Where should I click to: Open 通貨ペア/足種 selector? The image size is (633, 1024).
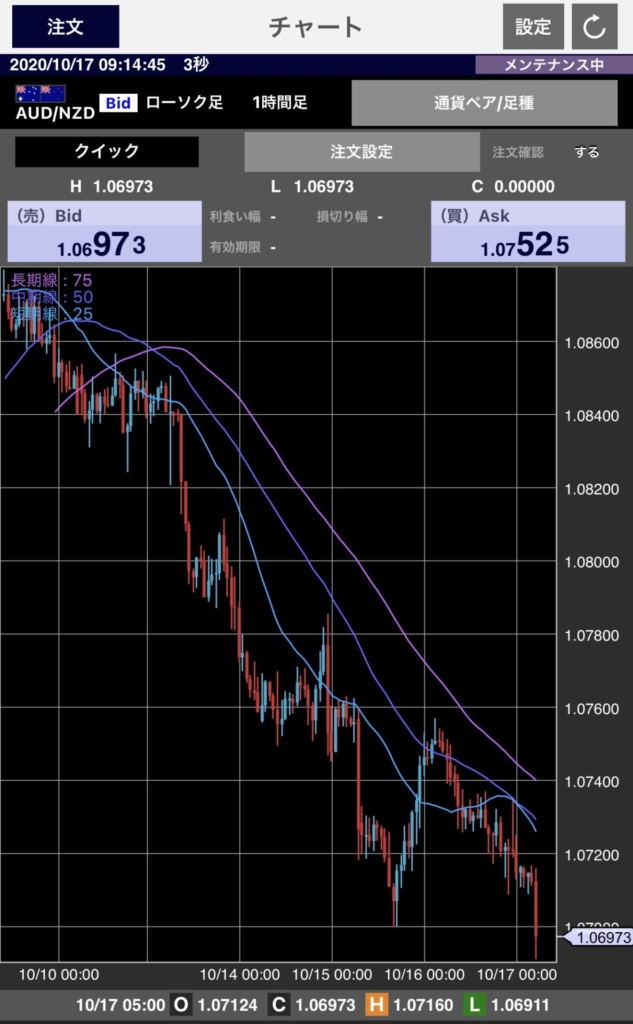coord(484,103)
